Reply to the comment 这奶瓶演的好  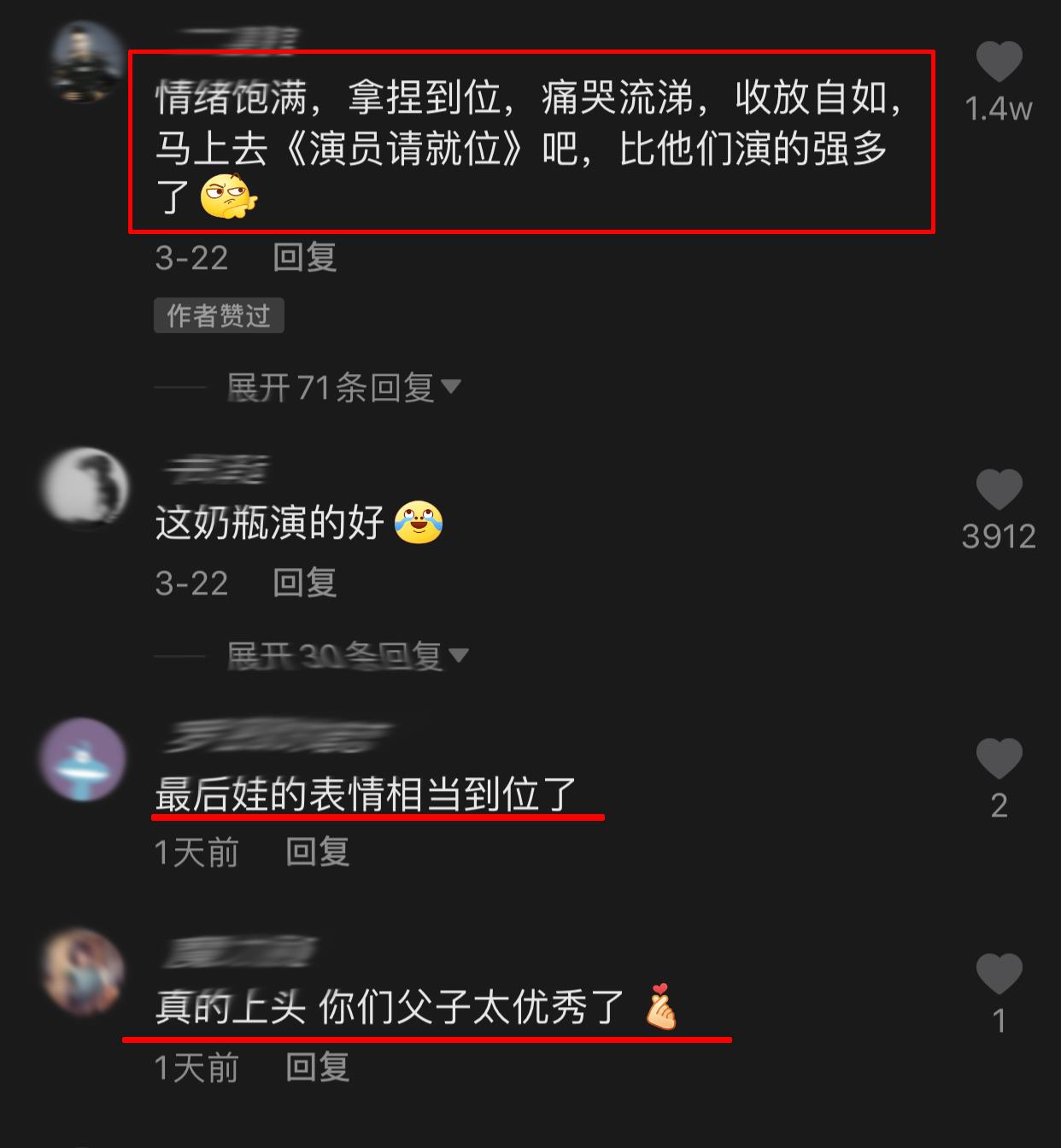(x=305, y=583)
